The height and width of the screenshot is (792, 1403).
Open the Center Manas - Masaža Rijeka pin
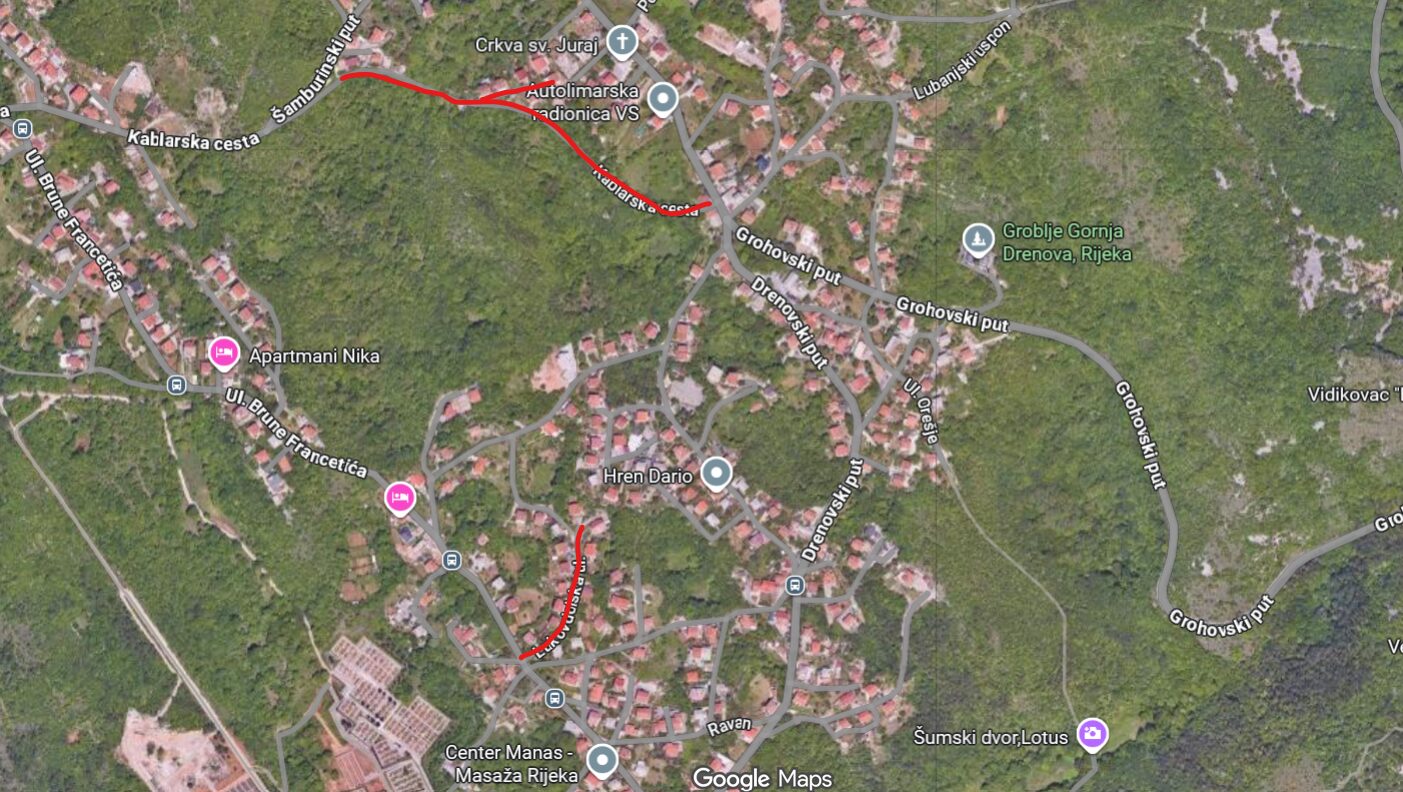[601, 760]
